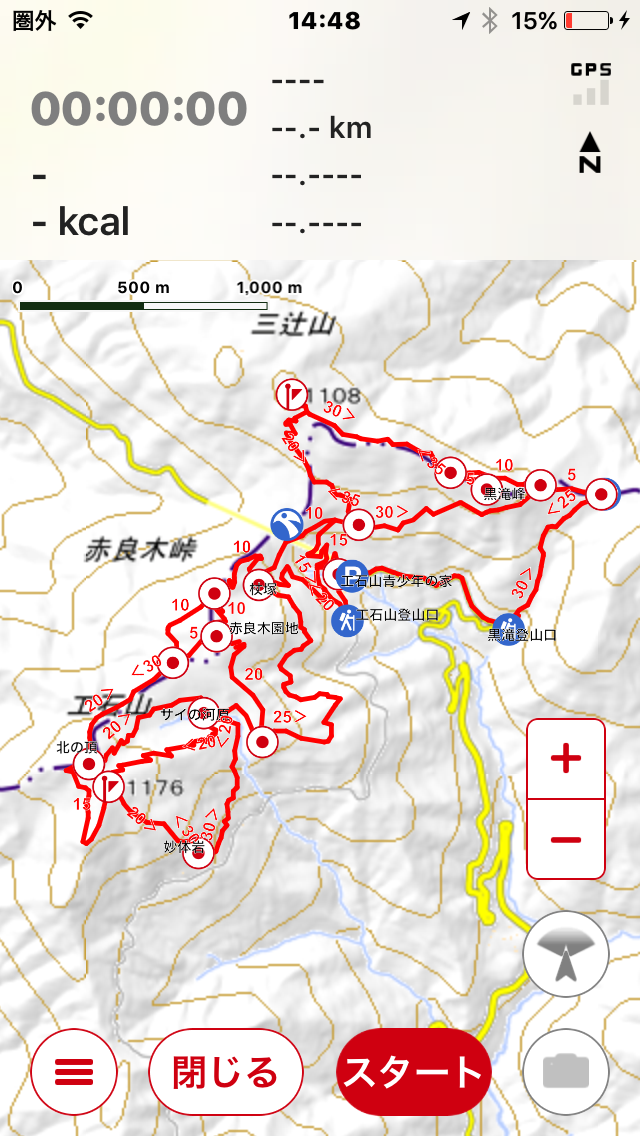Select the 工石山登山口 trailhead marker
Image resolution: width=640 pixels, height=1136 pixels.
347,620
